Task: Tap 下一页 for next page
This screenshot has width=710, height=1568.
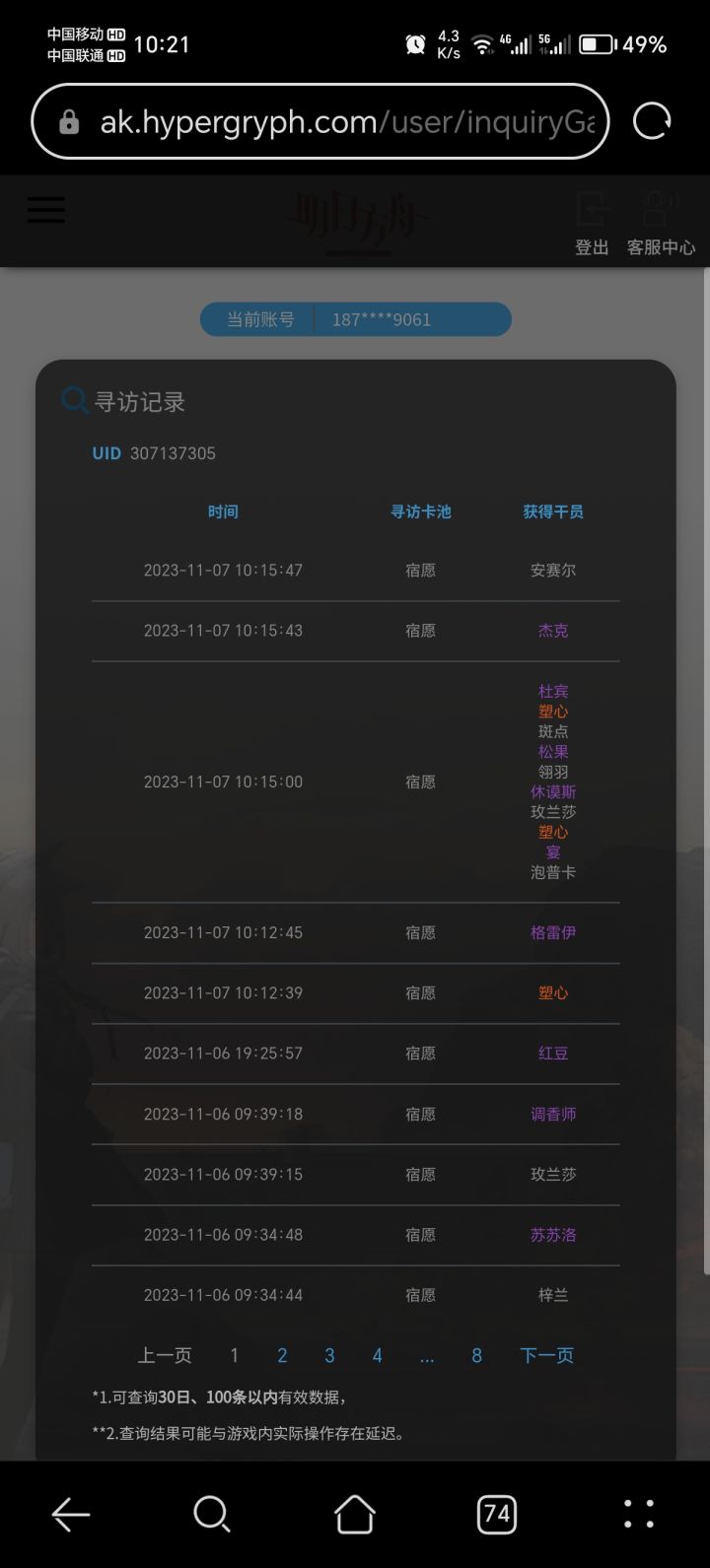Action: [547, 1356]
